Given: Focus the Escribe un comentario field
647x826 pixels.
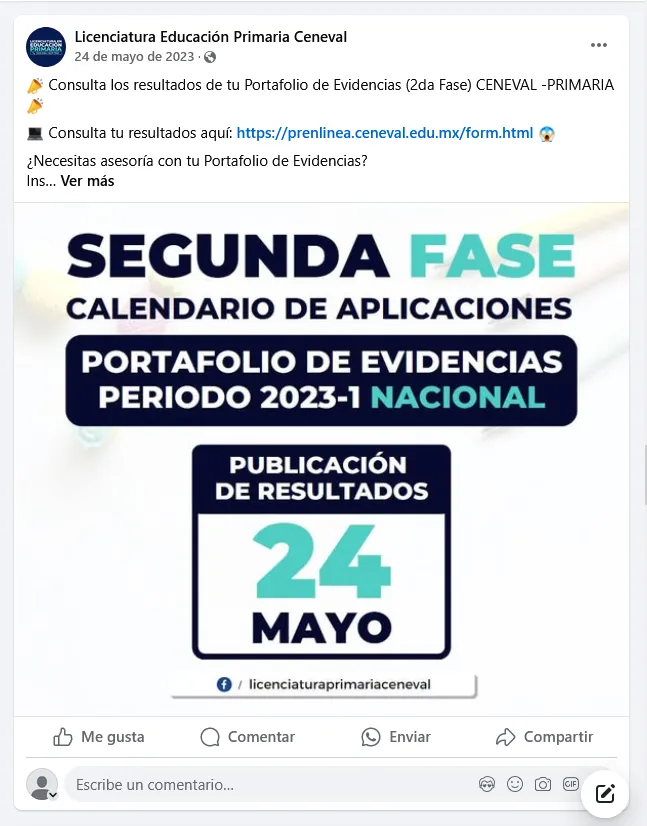Looking at the screenshot, I should click(x=260, y=785).
